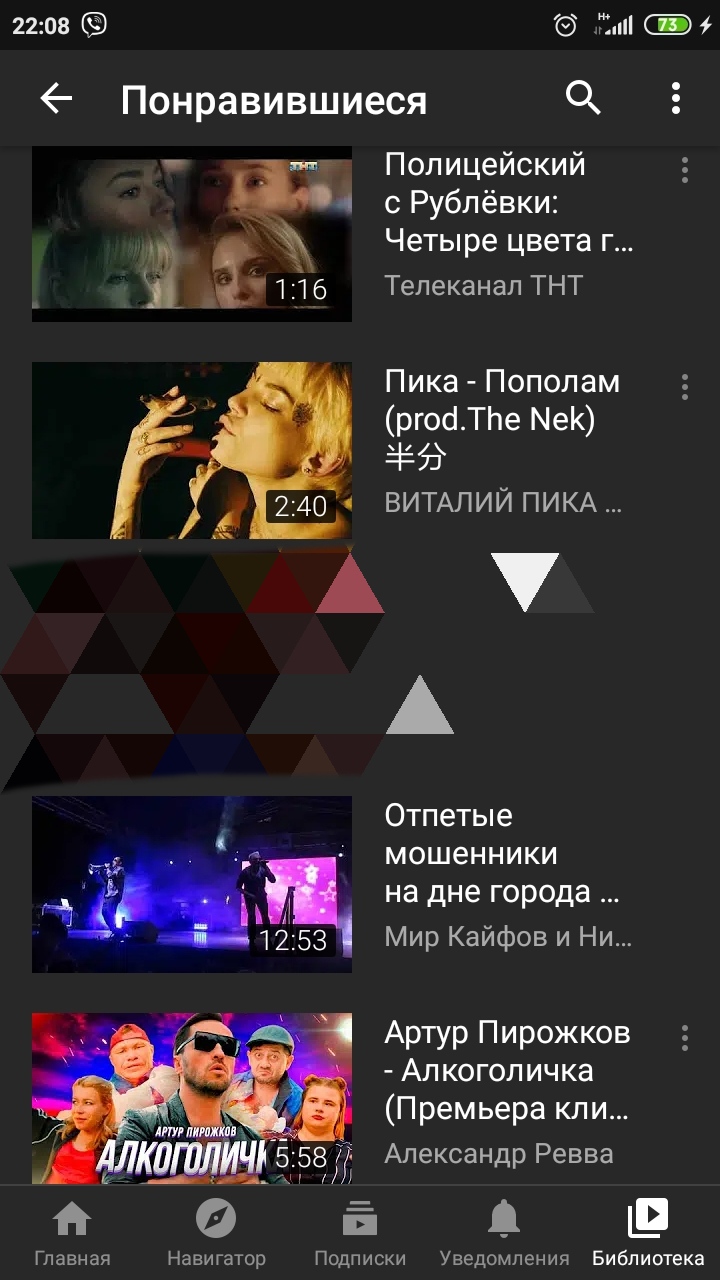Open options for the Пика - Пополам video

coord(685,387)
